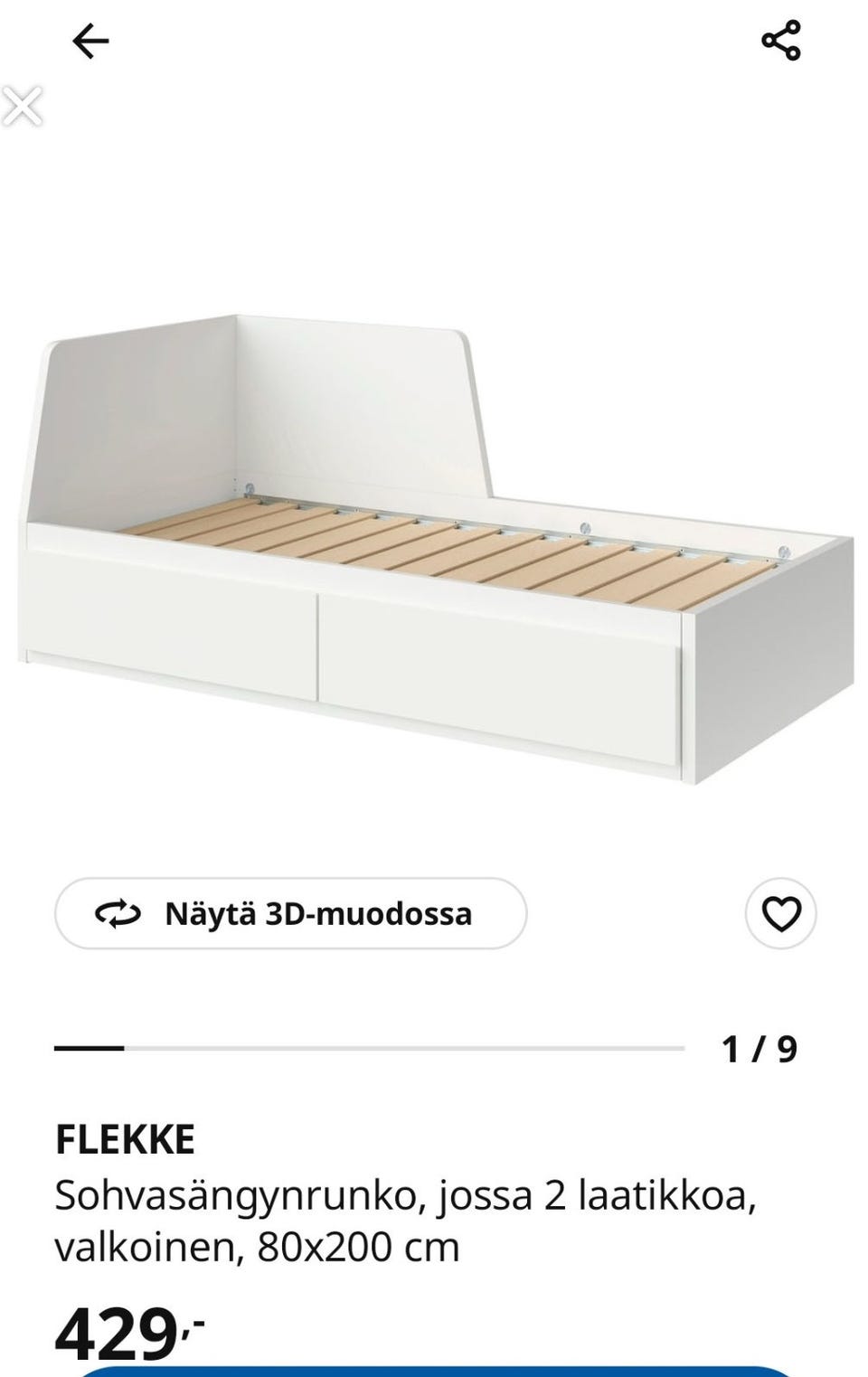Tap Näytä 3D-muodossa button
Image resolution: width=868 pixels, height=1377 pixels.
coord(290,913)
